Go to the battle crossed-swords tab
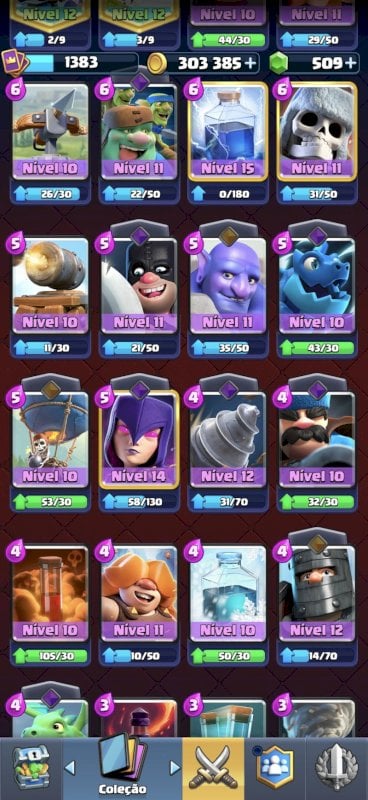Image resolution: width=368 pixels, height=800 pixels. tap(213, 768)
